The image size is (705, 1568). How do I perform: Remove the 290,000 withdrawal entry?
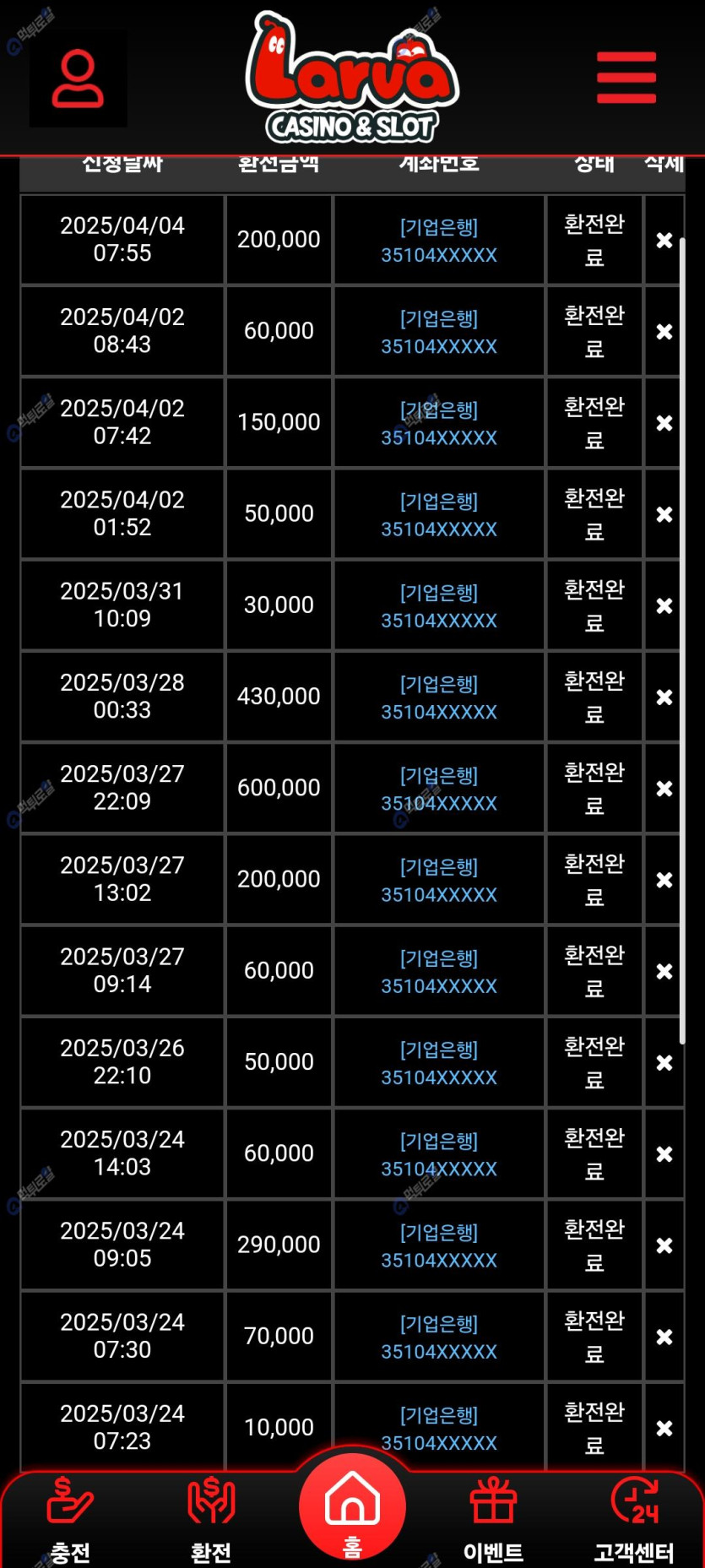pos(664,1245)
